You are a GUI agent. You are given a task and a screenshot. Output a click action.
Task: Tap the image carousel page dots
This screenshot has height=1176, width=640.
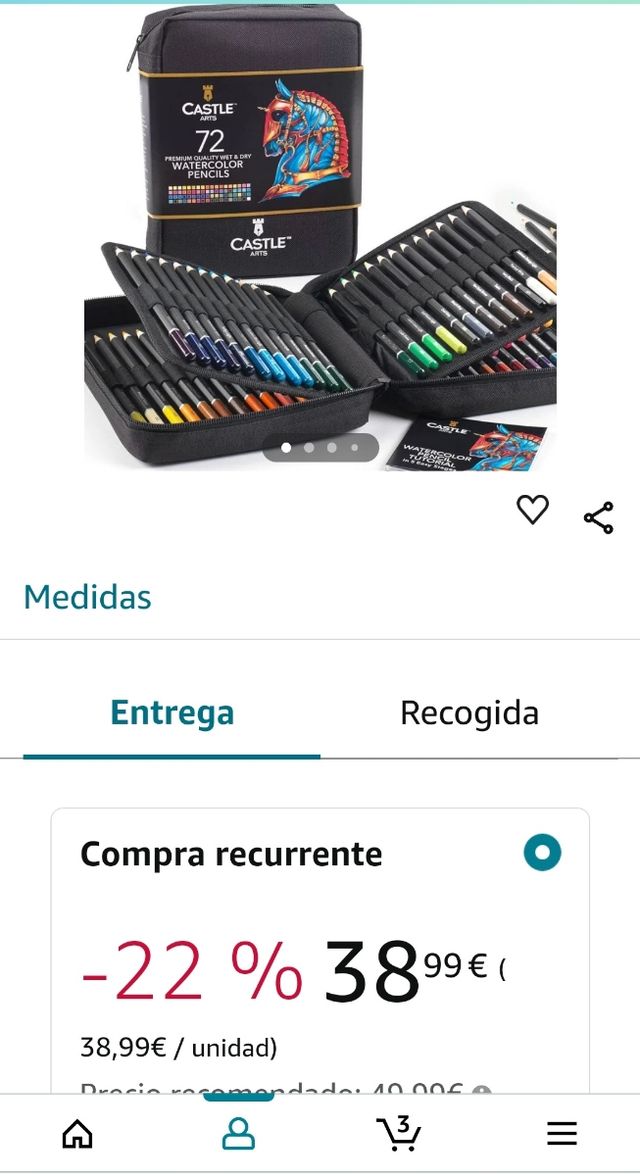coord(320,448)
